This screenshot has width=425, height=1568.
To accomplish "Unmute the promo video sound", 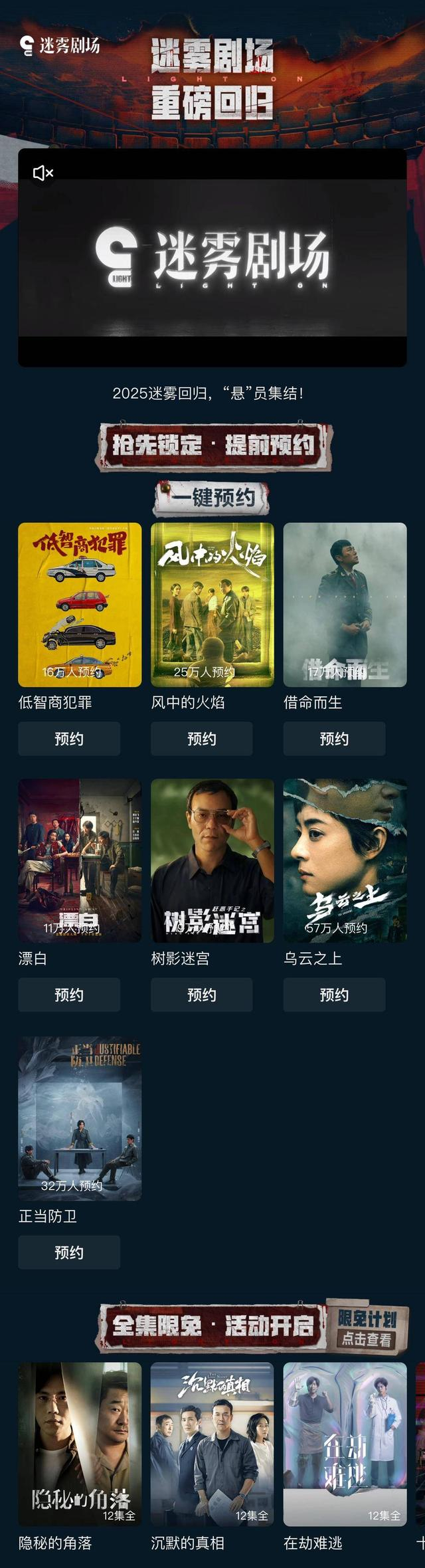I will 43,173.
